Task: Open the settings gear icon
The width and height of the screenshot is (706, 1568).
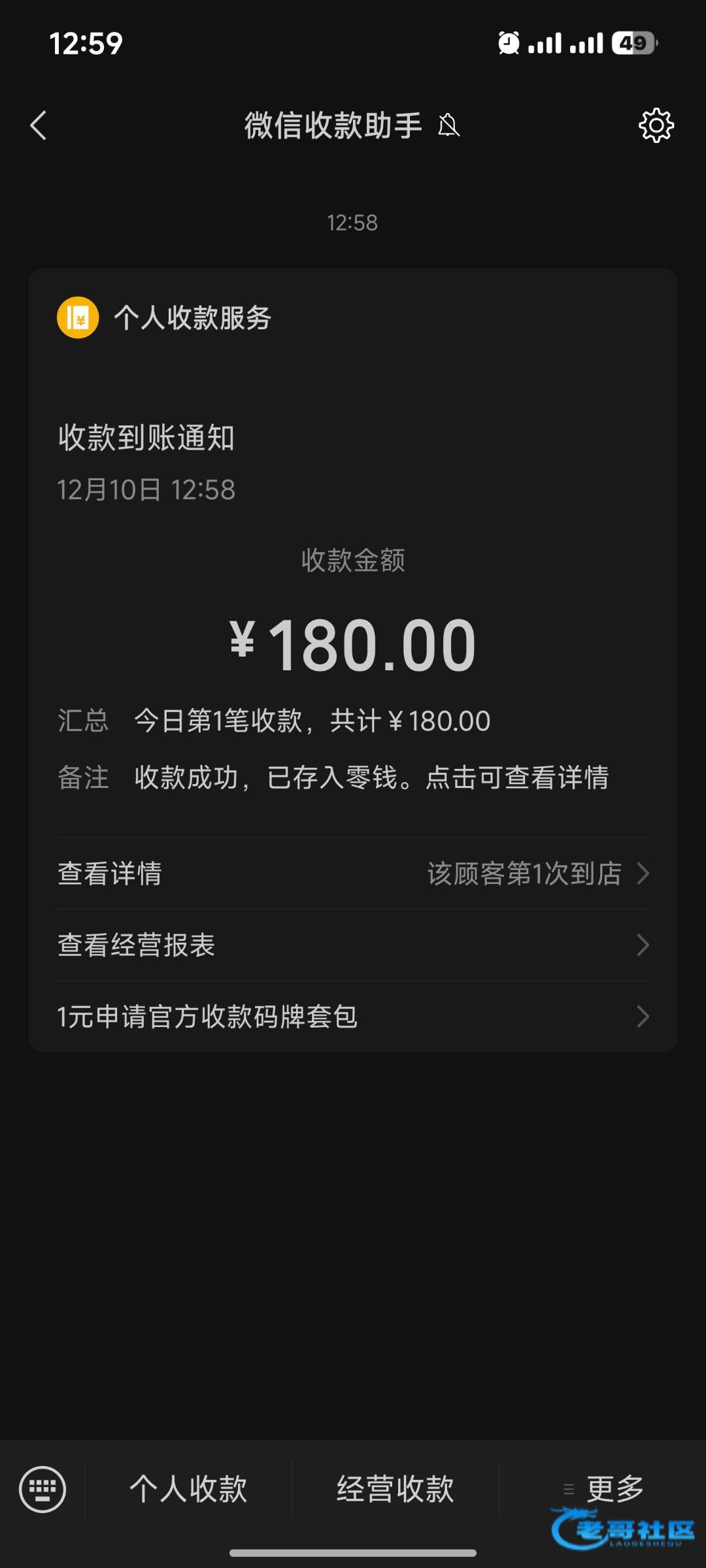Action: pyautogui.click(x=656, y=125)
